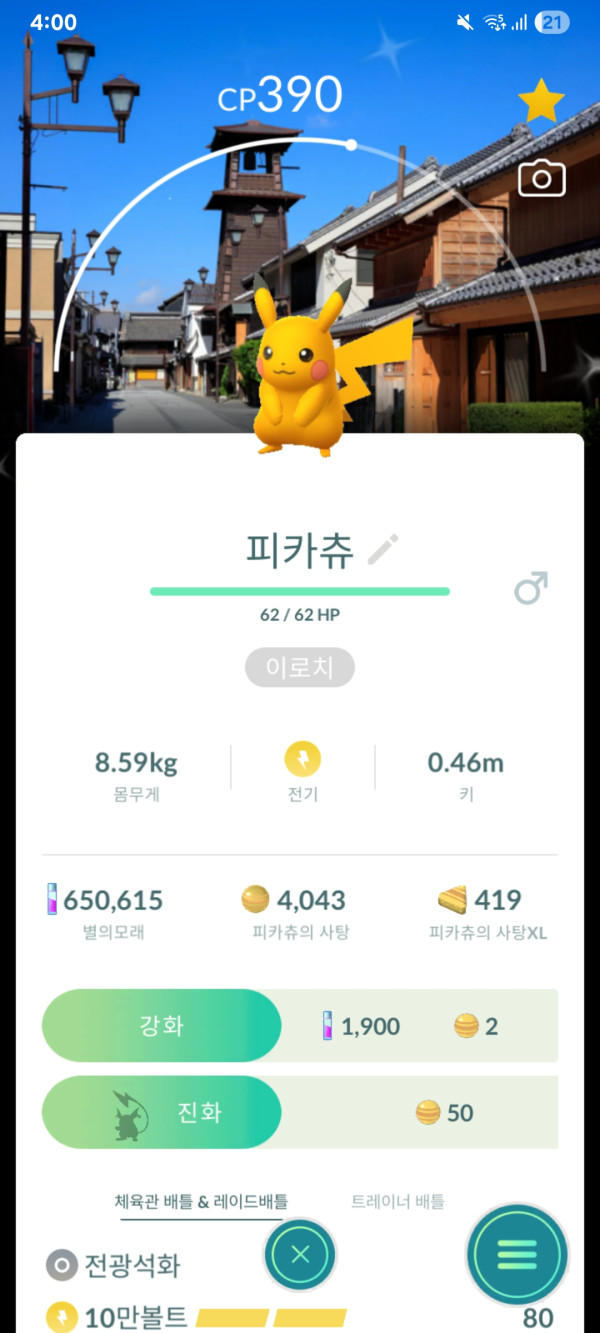This screenshot has width=600, height=1333.
Task: Open the AR camera photo mode
Action: click(541, 179)
